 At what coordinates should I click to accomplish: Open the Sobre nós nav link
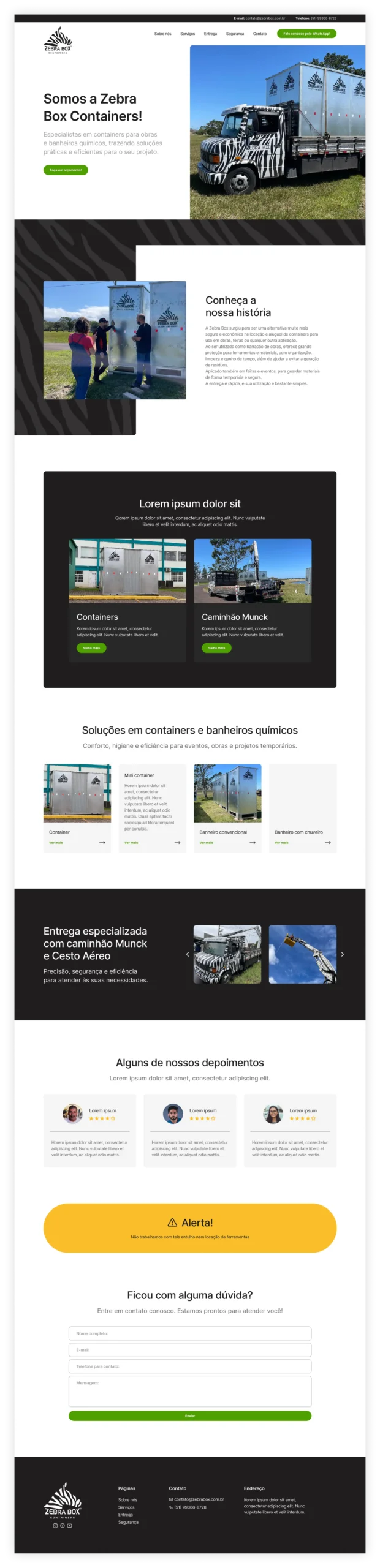pos(162,34)
